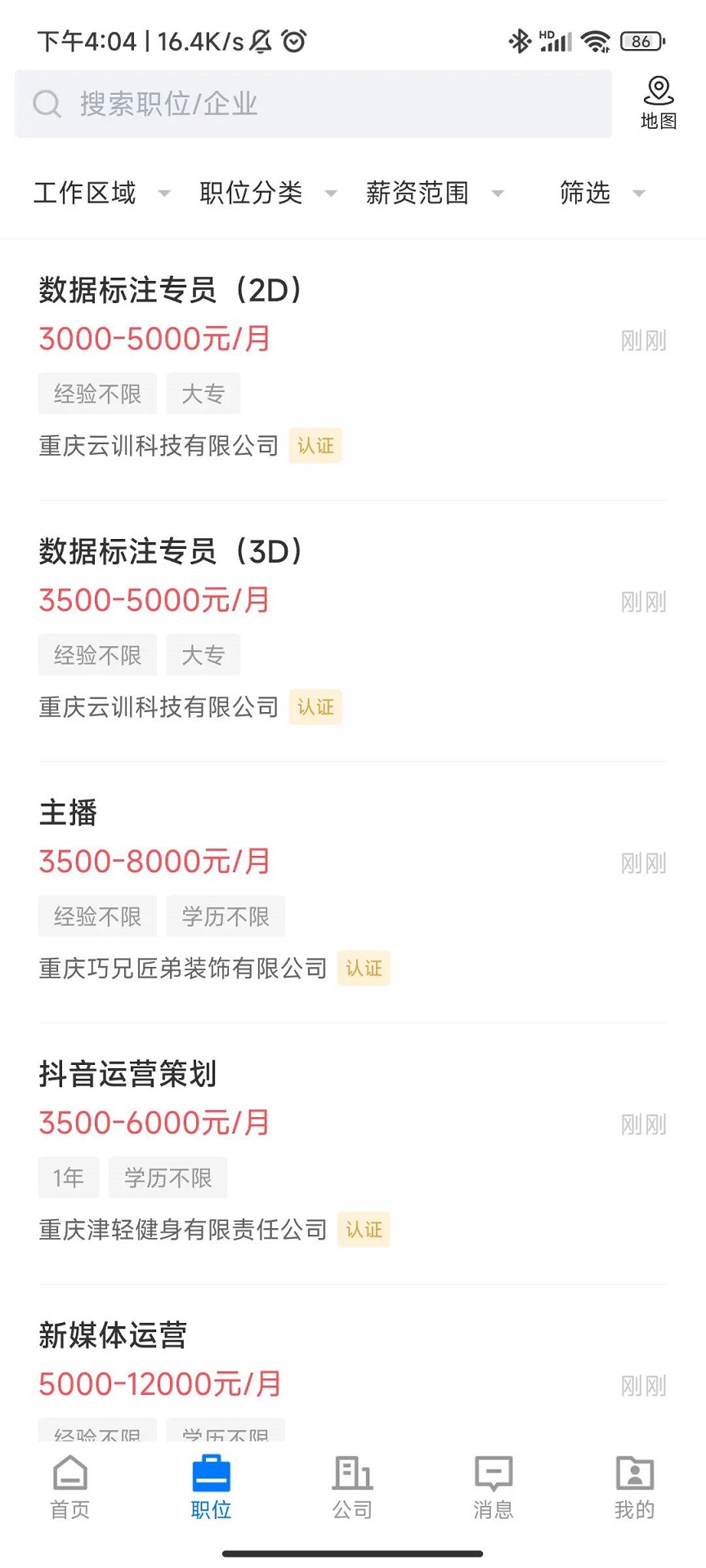Select the 经验不限 tag on 主播 listing
The width and height of the screenshot is (706, 1568).
pos(97,915)
